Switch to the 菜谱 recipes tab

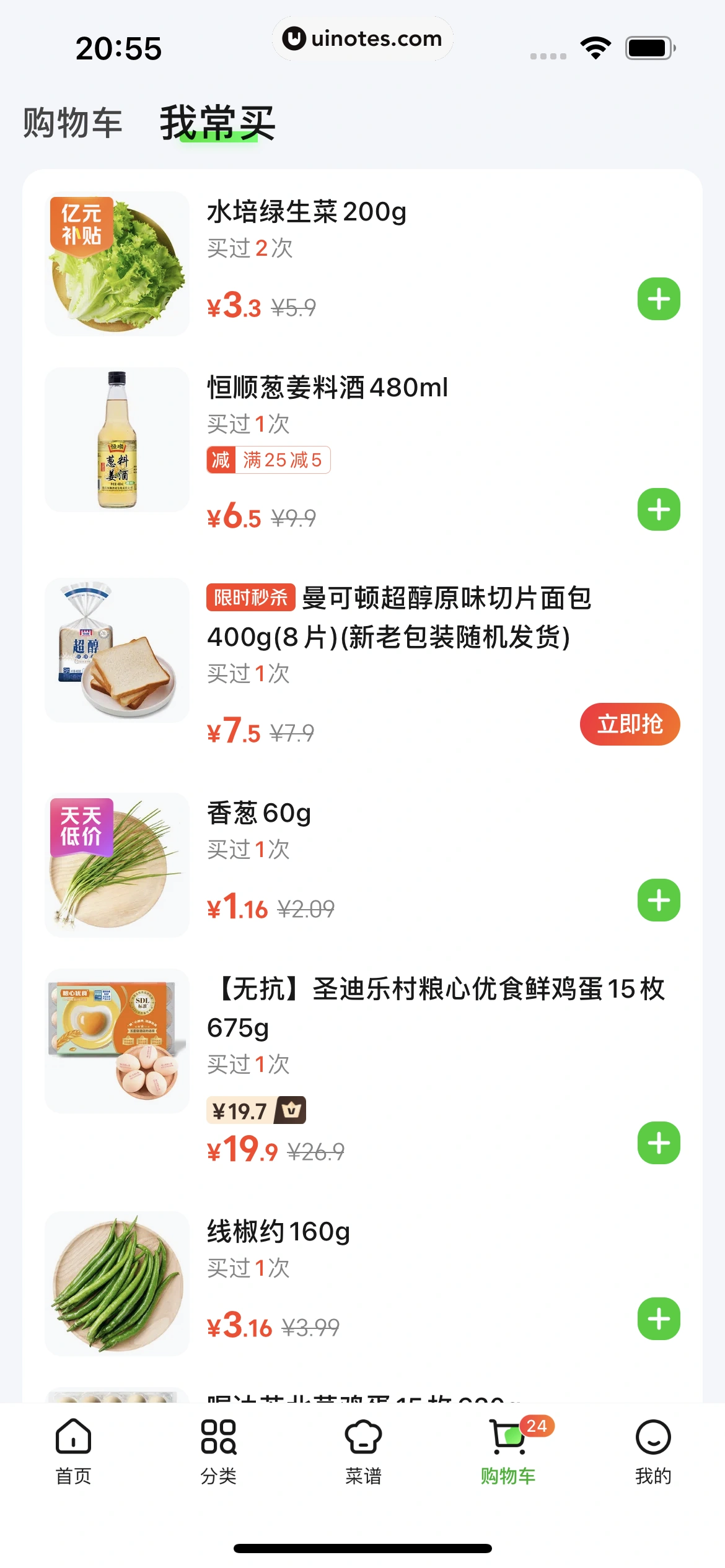(x=363, y=1451)
